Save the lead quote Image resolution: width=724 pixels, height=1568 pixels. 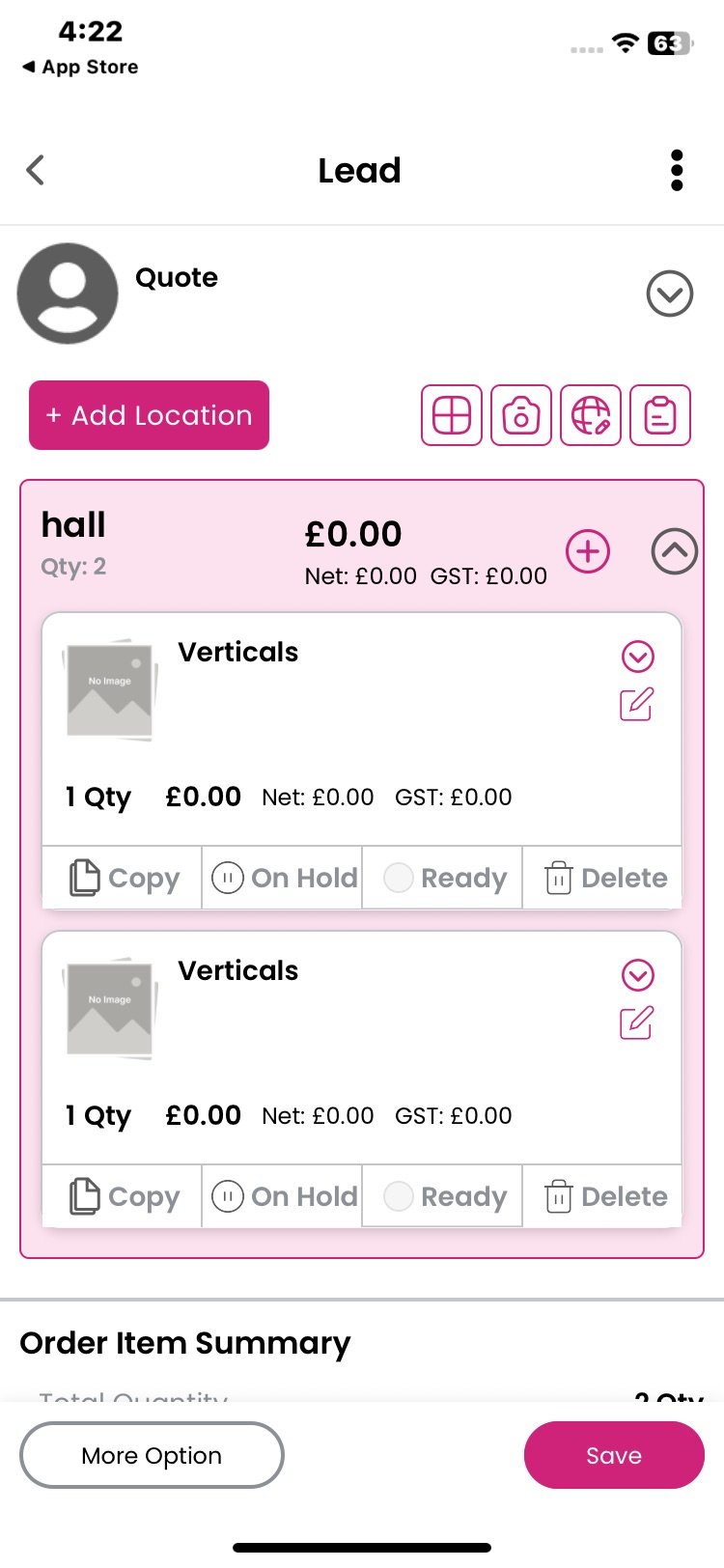[614, 1455]
